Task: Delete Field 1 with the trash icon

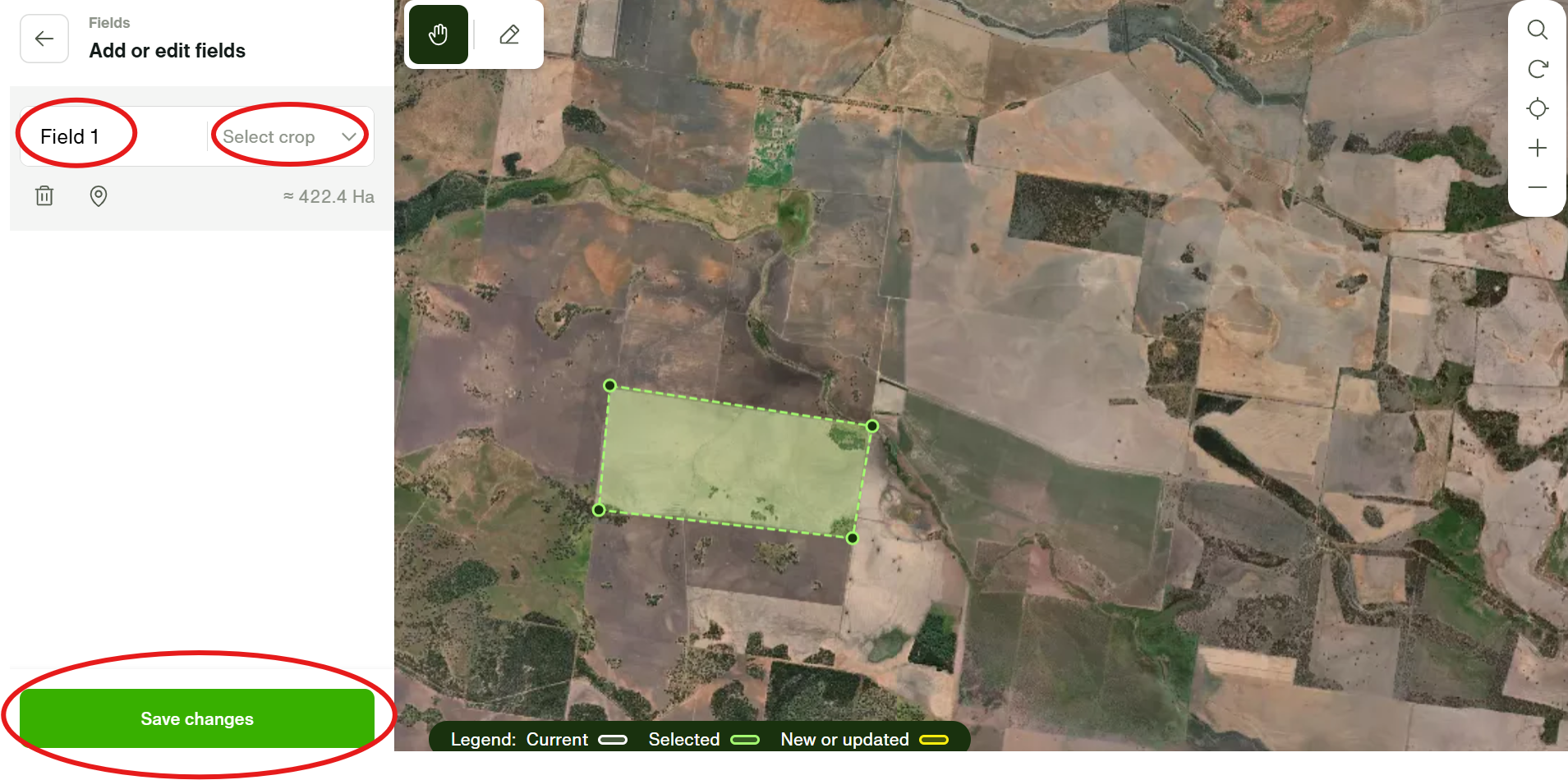Action: click(44, 196)
